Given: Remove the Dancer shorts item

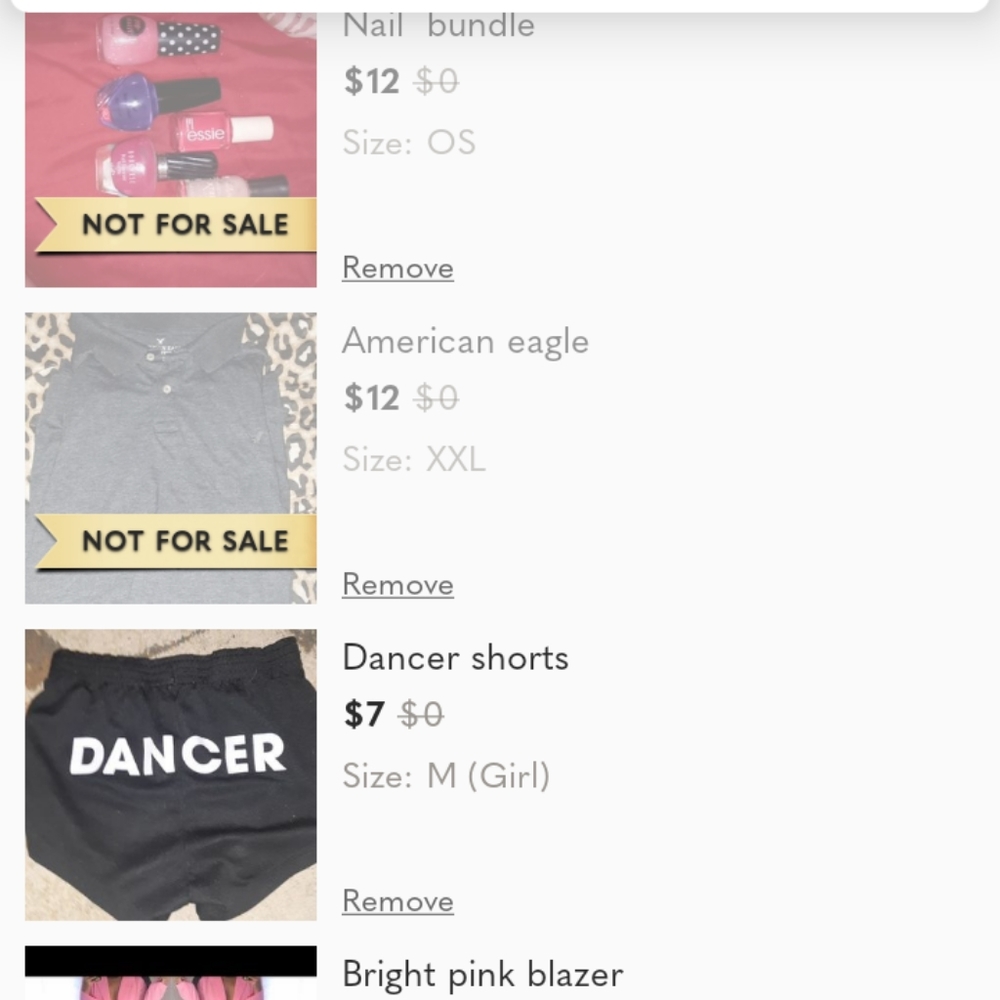Looking at the screenshot, I should pyautogui.click(x=397, y=901).
